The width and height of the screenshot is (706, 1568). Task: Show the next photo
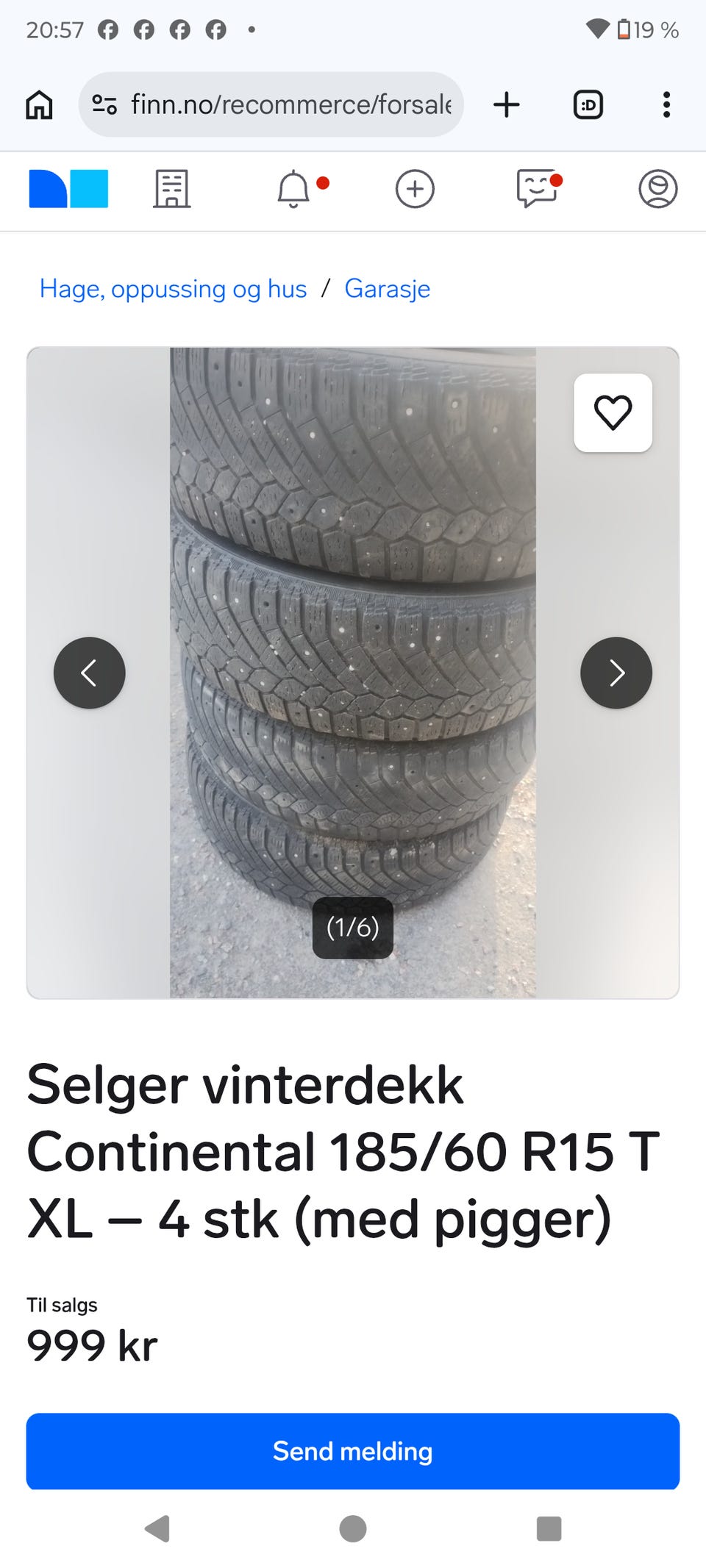pyautogui.click(x=616, y=673)
